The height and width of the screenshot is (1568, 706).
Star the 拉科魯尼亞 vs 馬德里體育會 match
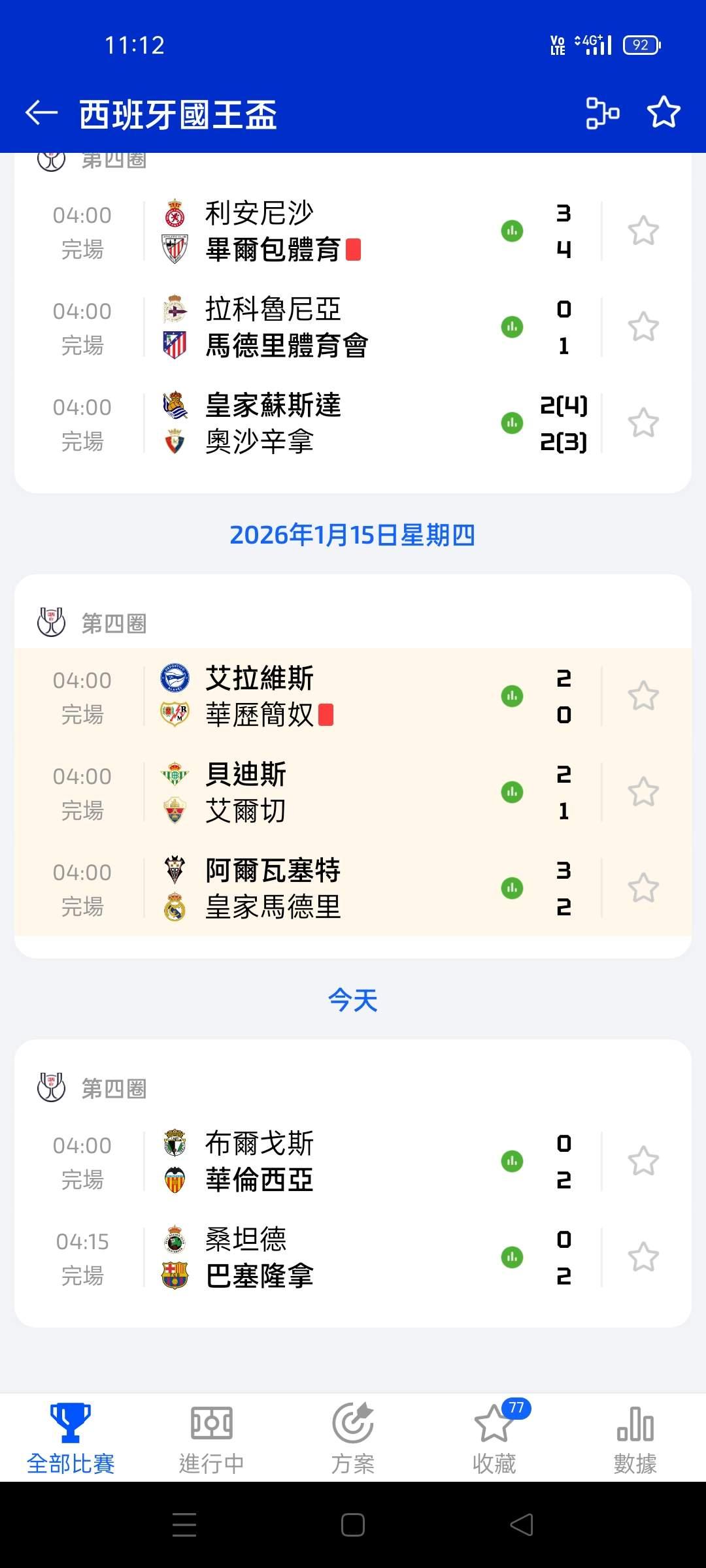(x=643, y=327)
